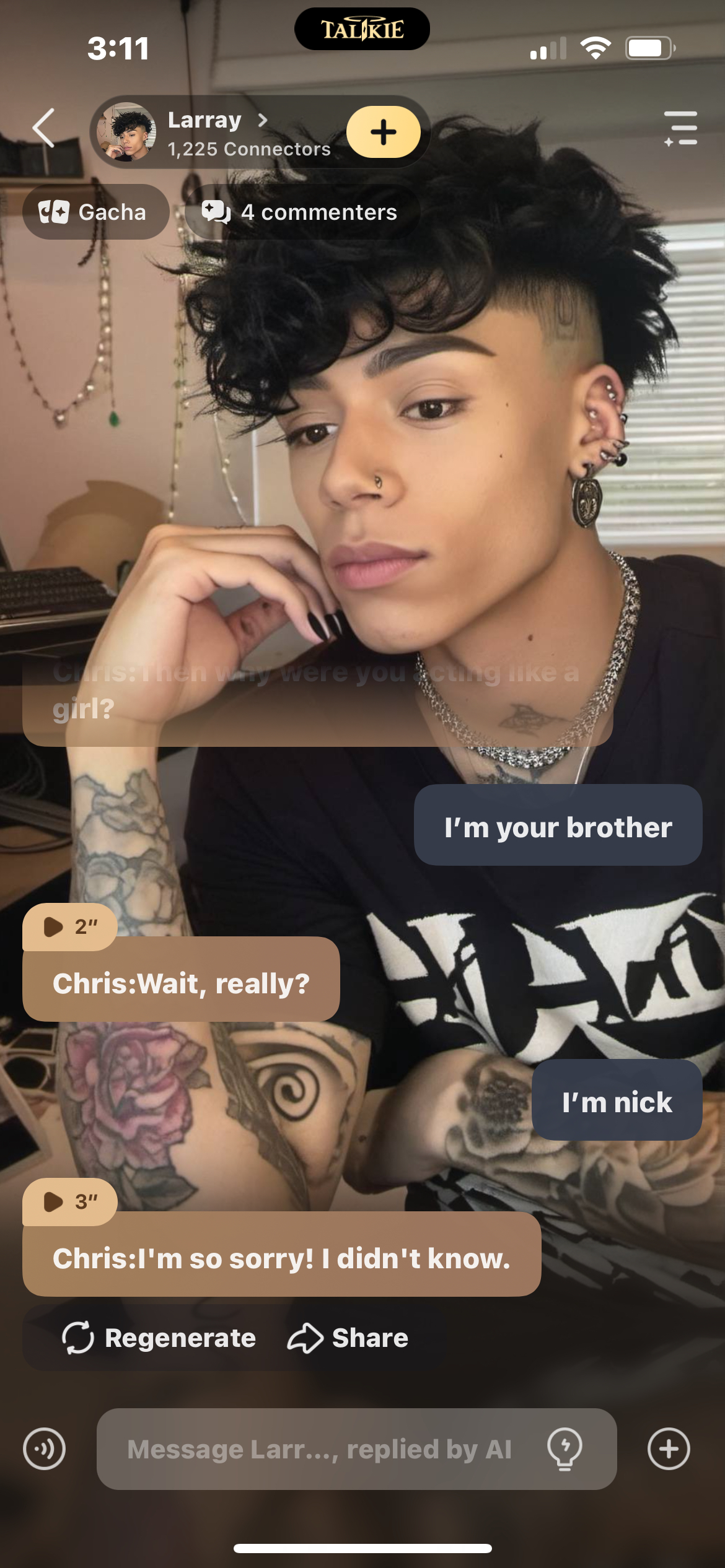The image size is (725, 1568).
Task: Play the 2-second voice clip
Action: (x=69, y=926)
